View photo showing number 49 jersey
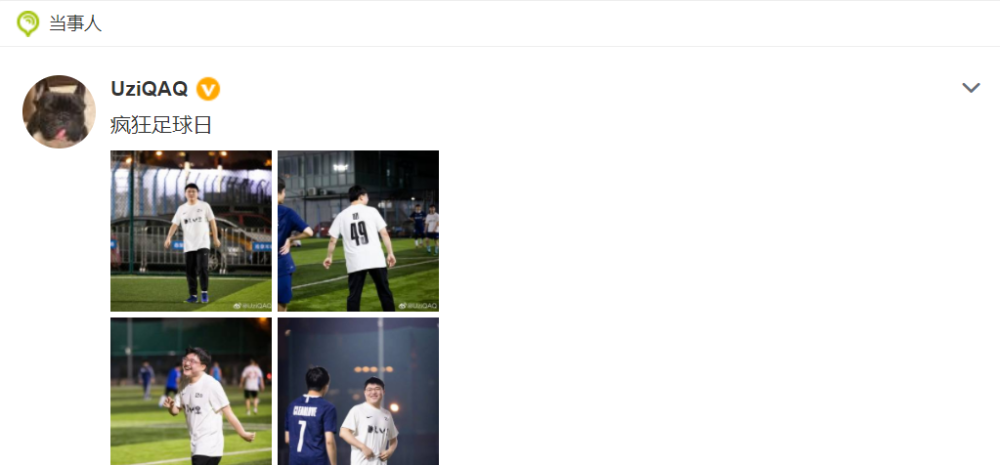1000x465 pixels. click(x=358, y=230)
